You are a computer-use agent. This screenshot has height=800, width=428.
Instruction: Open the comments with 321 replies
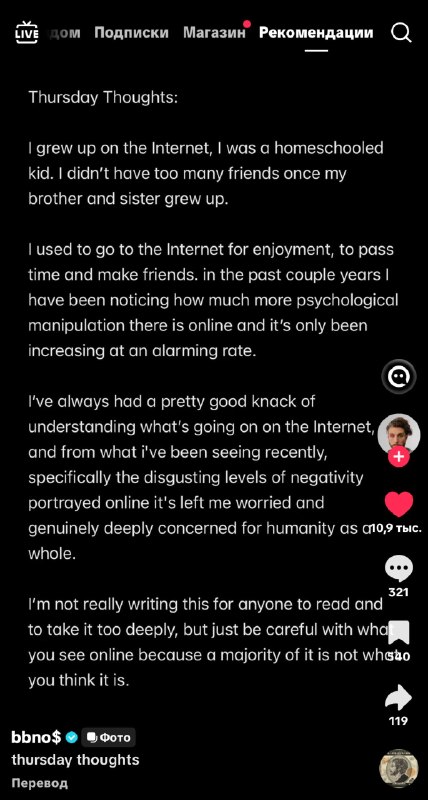click(x=398, y=569)
